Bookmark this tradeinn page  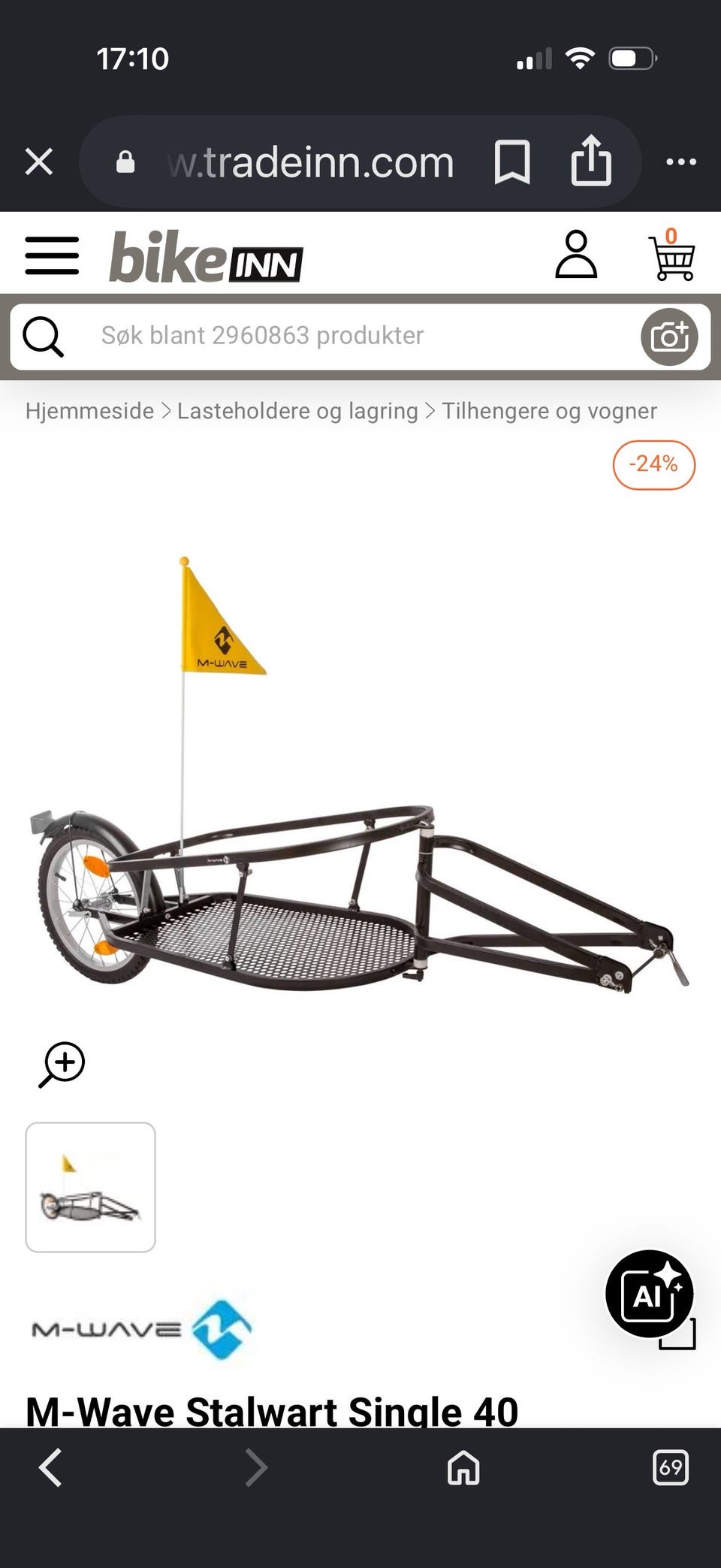coord(512,162)
